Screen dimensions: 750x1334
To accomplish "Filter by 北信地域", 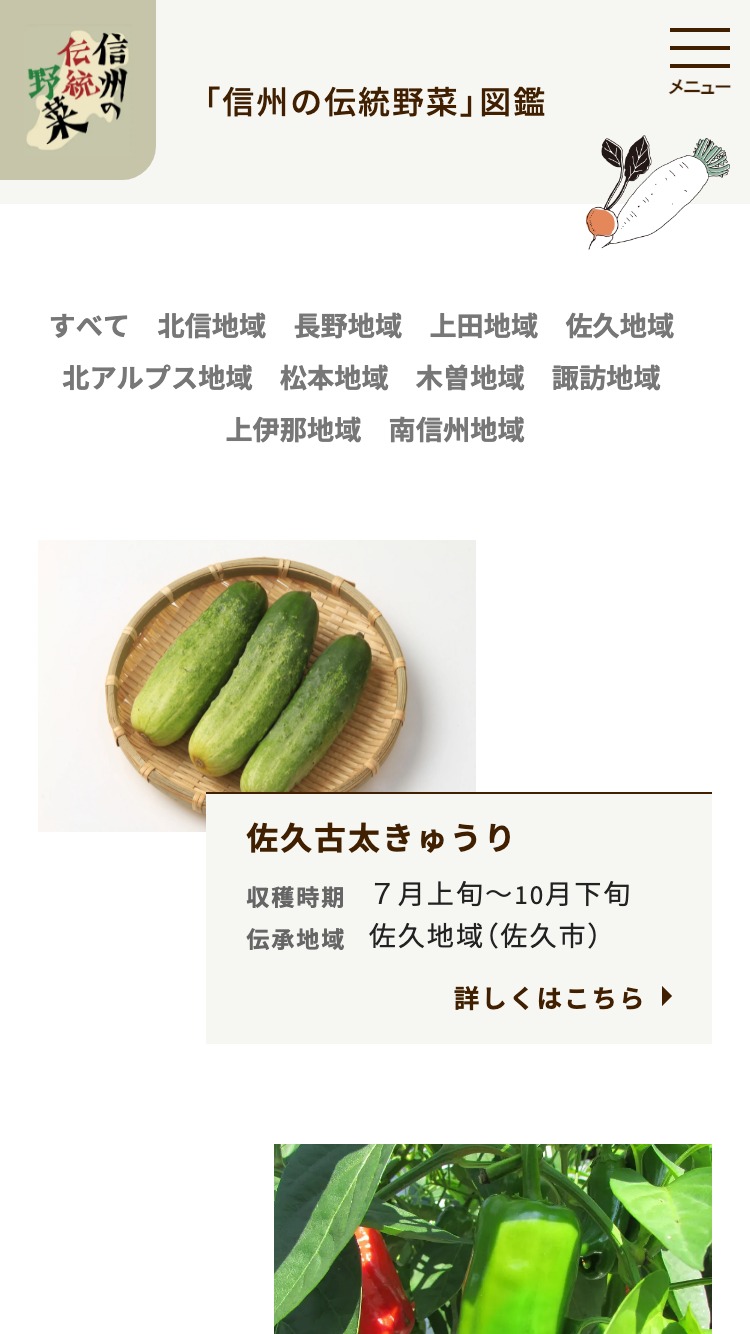I will [x=212, y=326].
